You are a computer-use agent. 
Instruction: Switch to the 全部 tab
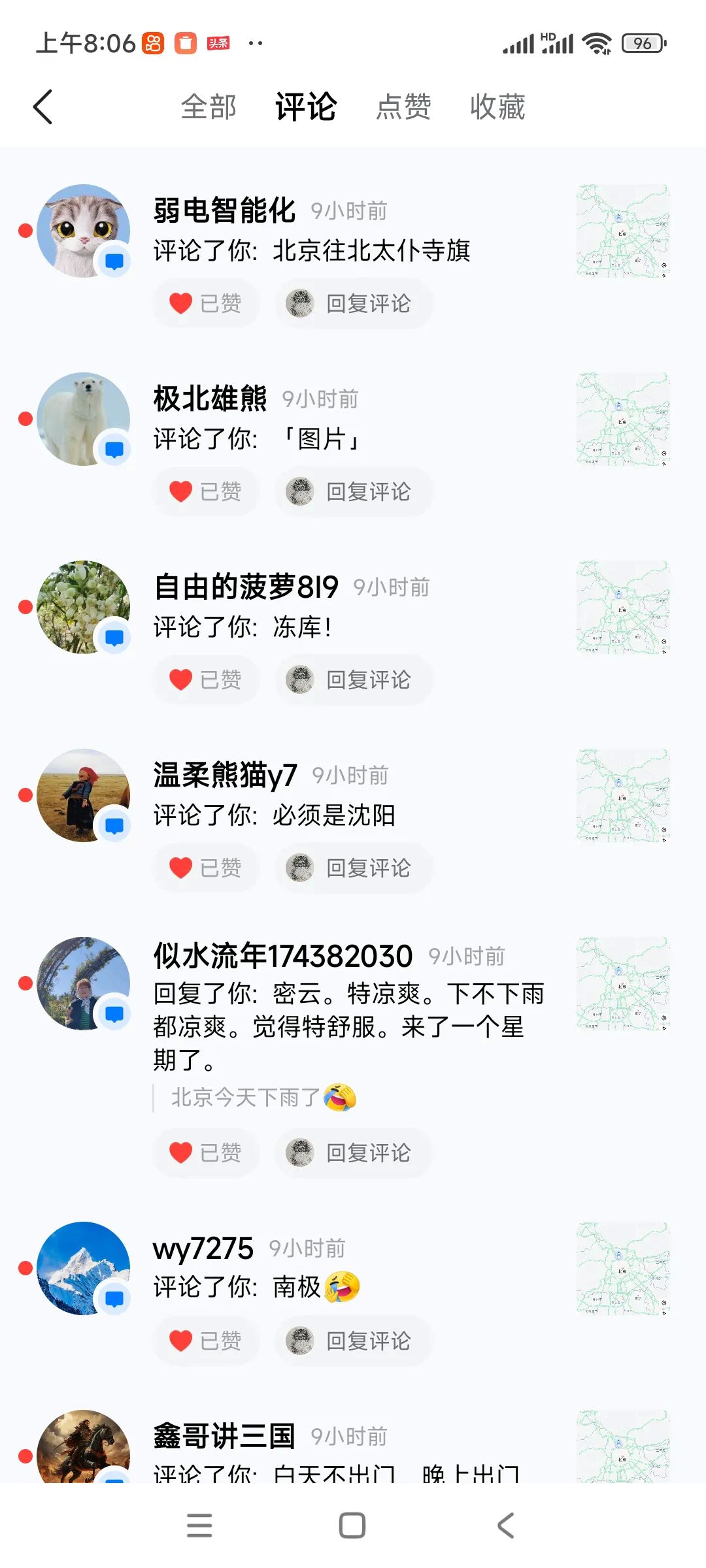[209, 107]
